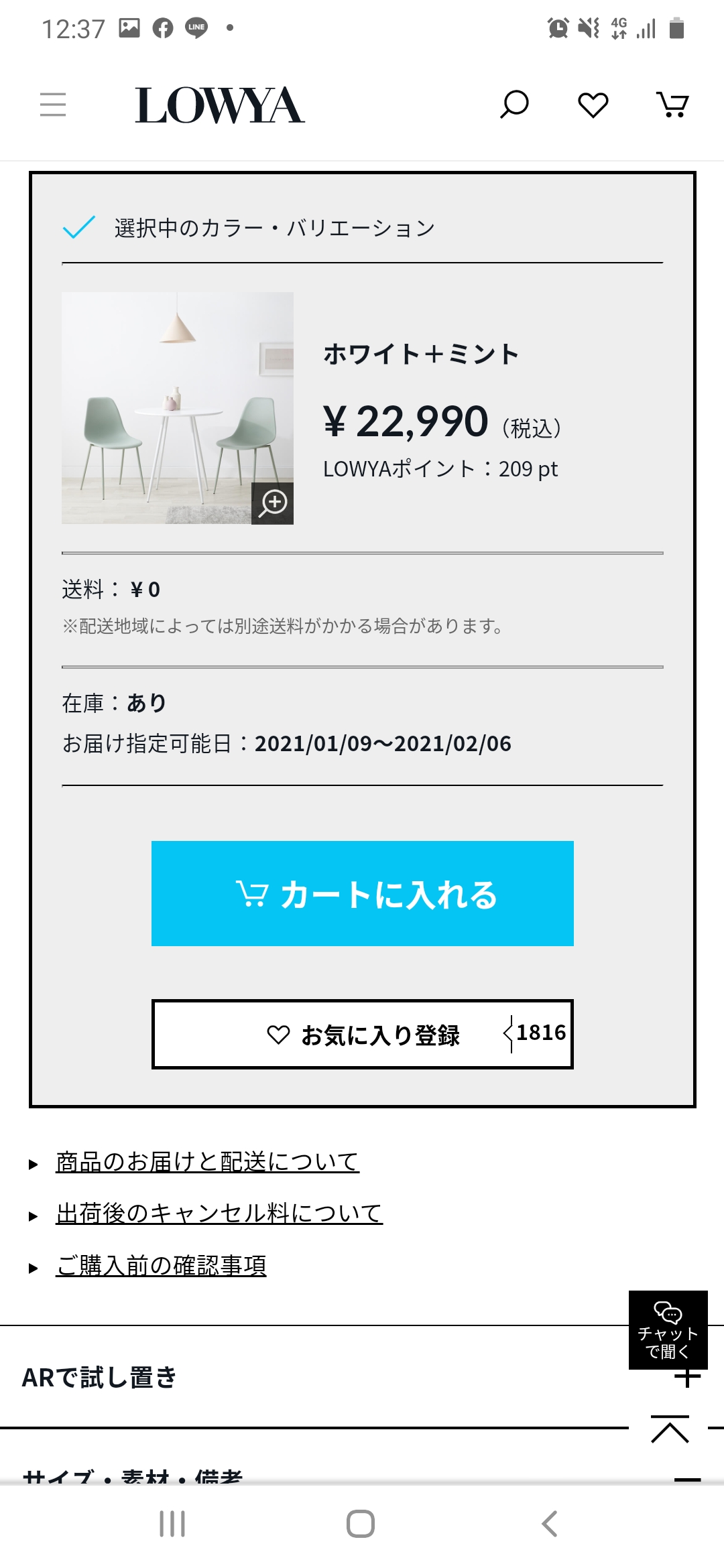Screen dimensions: 724x1568
Task: Open the 商品のお届けと配送について link
Action: click(x=207, y=1161)
